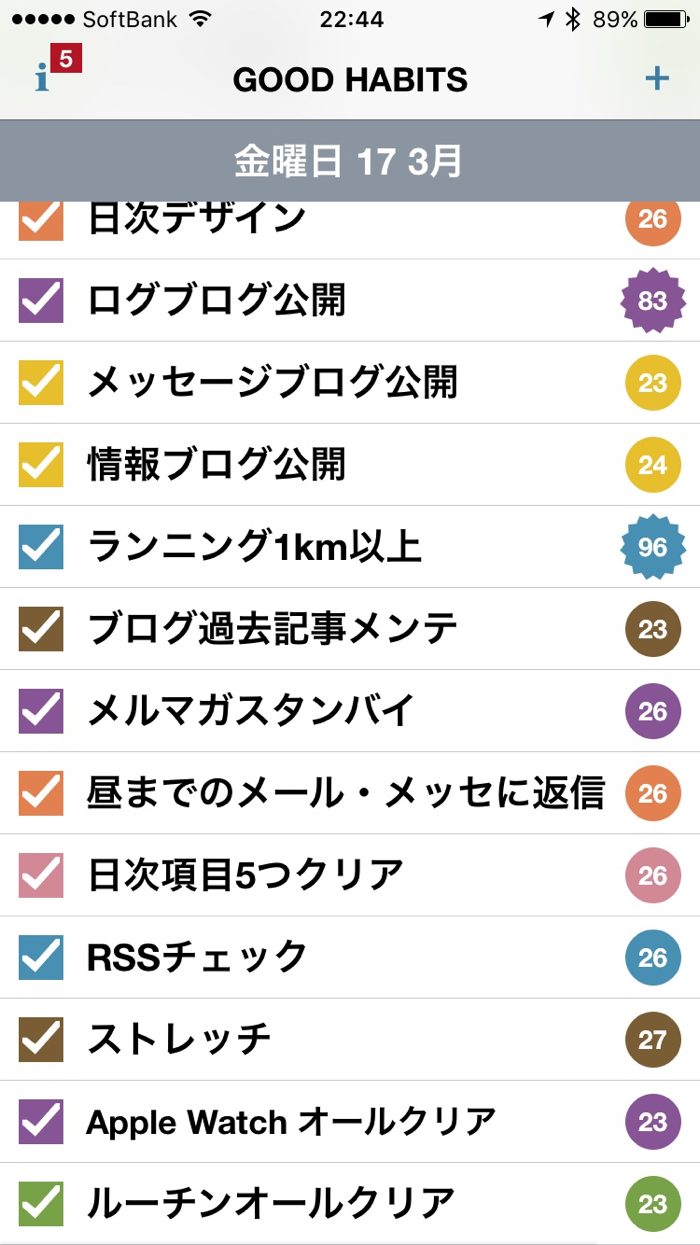Toggle the ランニング1km以上 checkbox
The height and width of the screenshot is (1245, 700).
pyautogui.click(x=41, y=546)
